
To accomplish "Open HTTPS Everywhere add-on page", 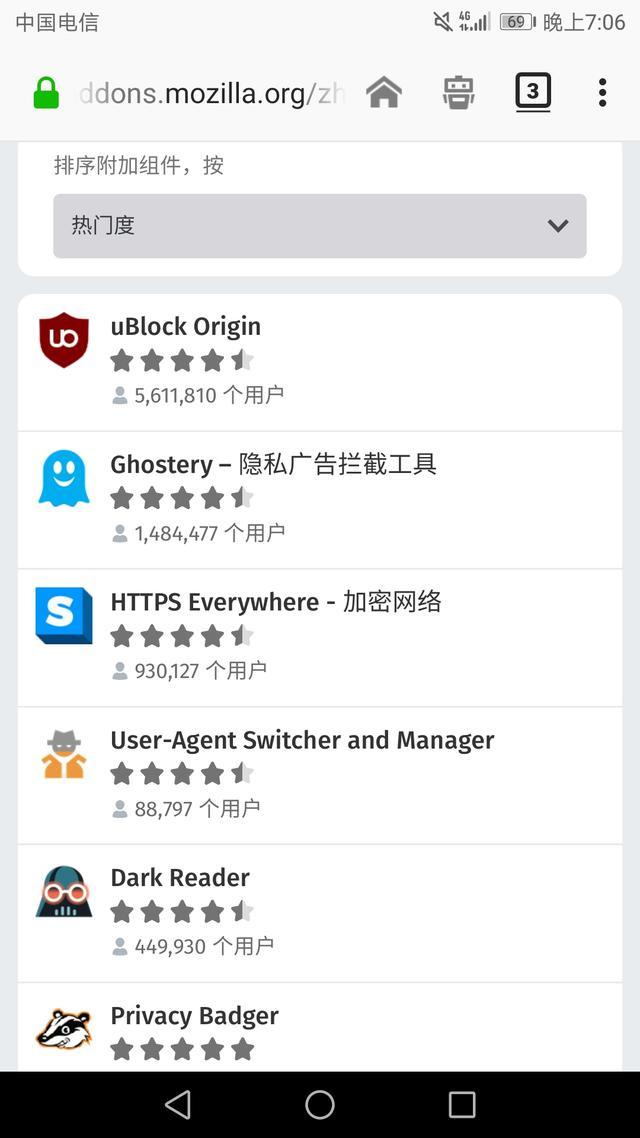I will [320, 638].
